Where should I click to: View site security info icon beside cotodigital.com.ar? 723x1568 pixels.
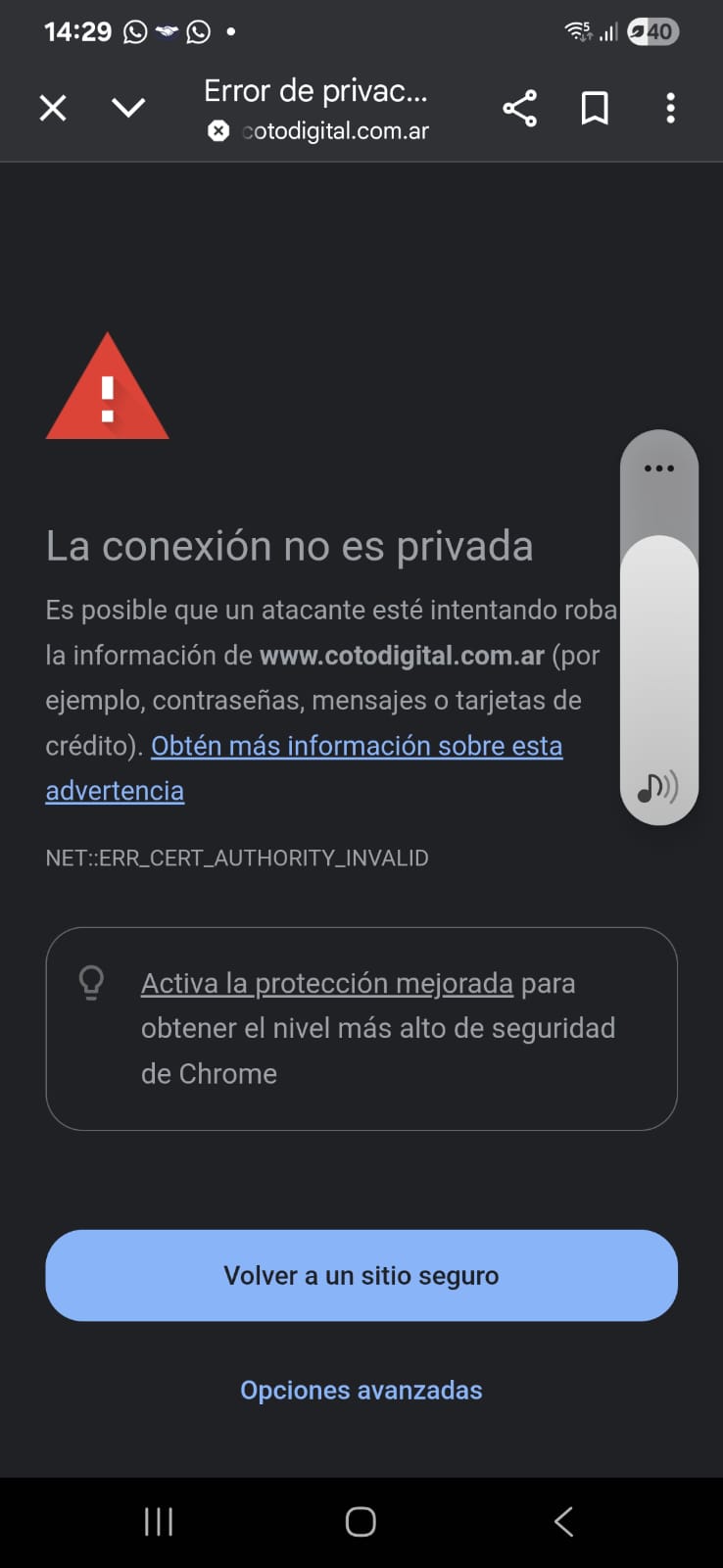218,131
